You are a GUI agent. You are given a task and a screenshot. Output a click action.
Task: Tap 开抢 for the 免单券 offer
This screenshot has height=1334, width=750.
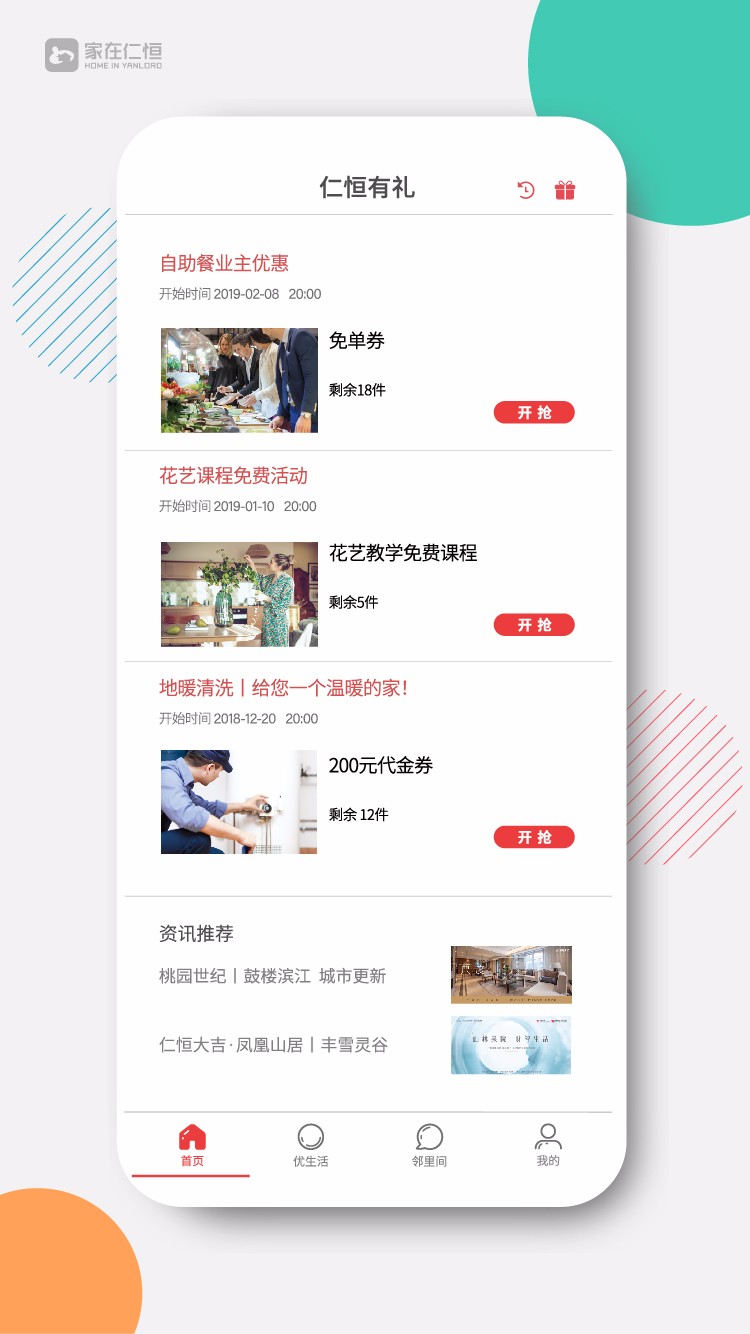(x=534, y=412)
